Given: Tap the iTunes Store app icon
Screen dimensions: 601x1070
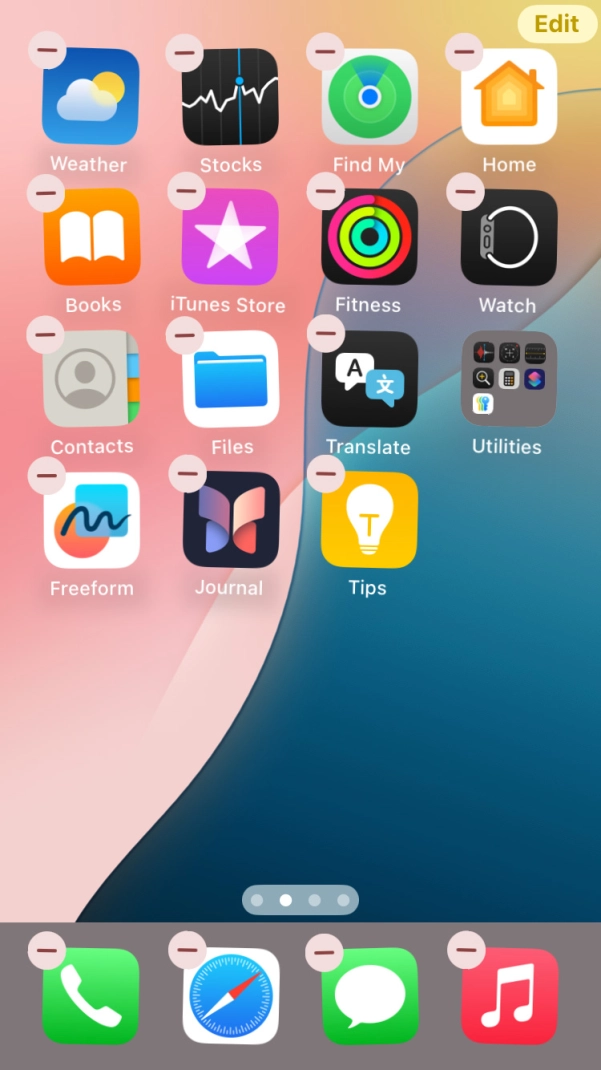Looking at the screenshot, I should (x=231, y=237).
